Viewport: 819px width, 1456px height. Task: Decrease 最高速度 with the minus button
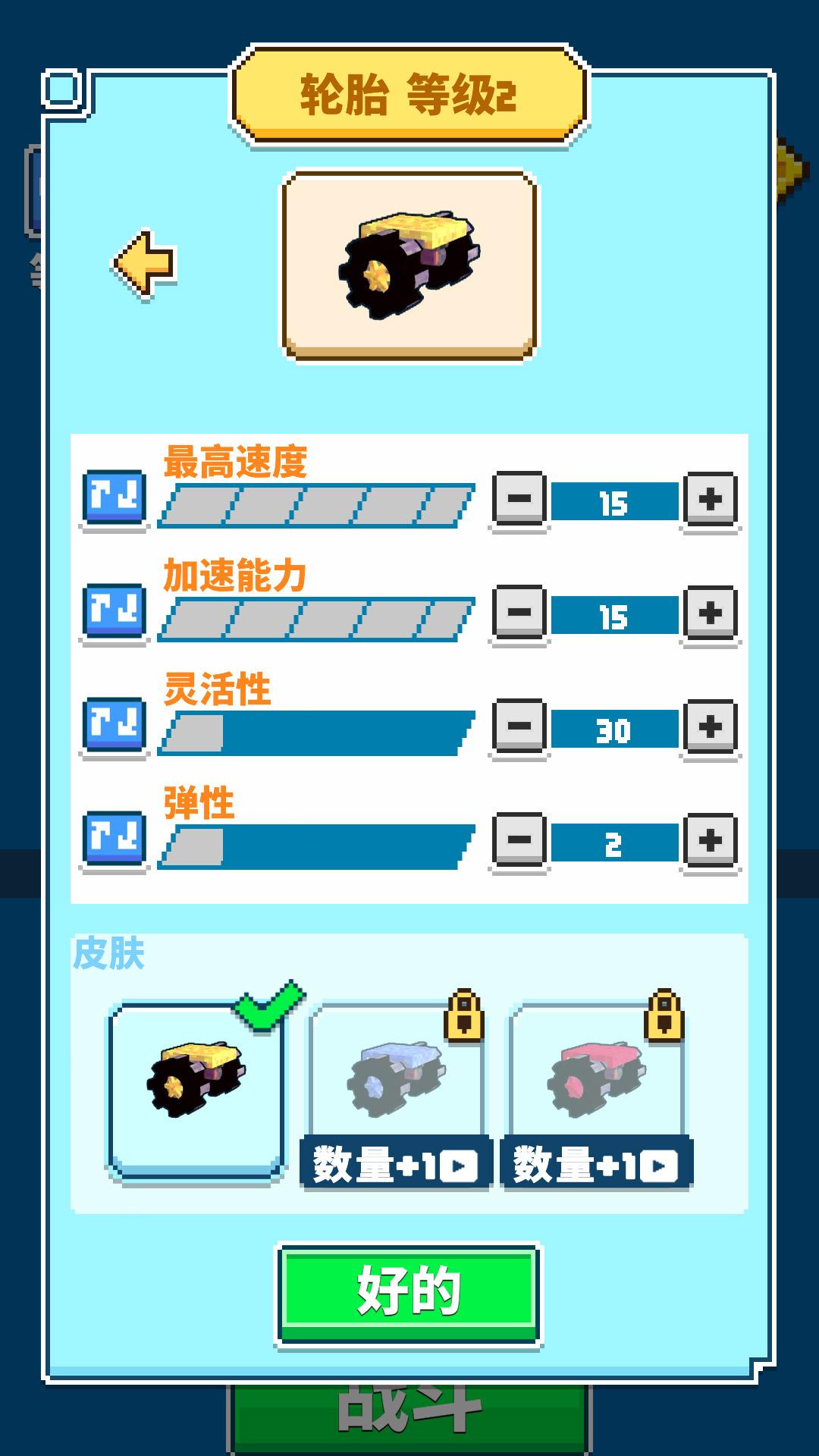(x=519, y=500)
